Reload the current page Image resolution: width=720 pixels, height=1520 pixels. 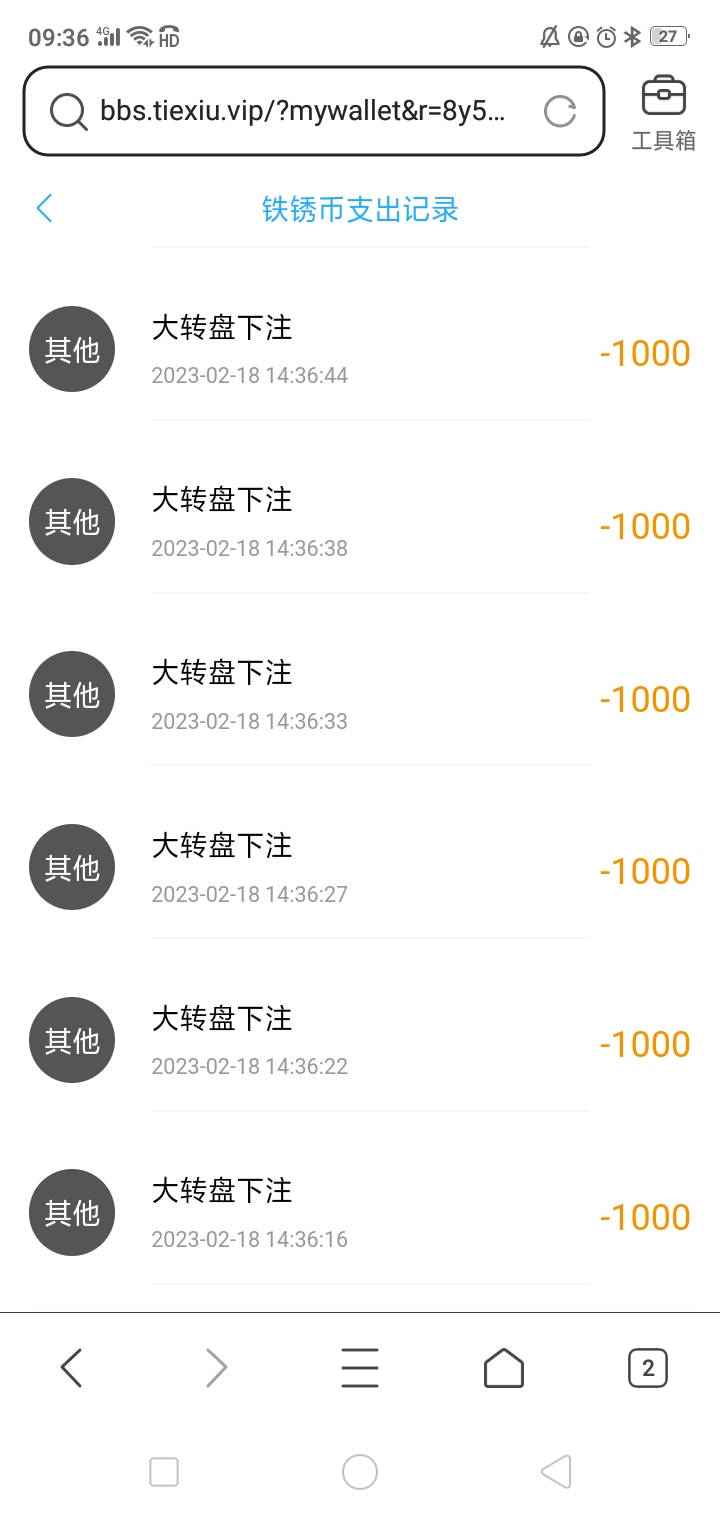click(x=560, y=111)
